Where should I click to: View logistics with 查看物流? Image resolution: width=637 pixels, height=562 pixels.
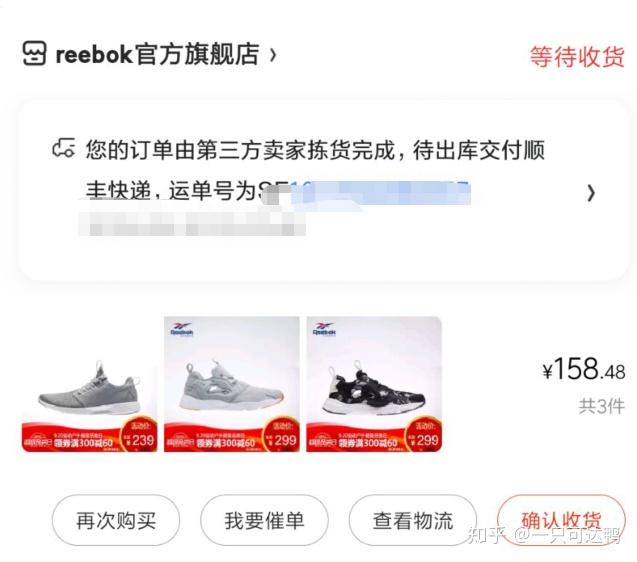(412, 521)
